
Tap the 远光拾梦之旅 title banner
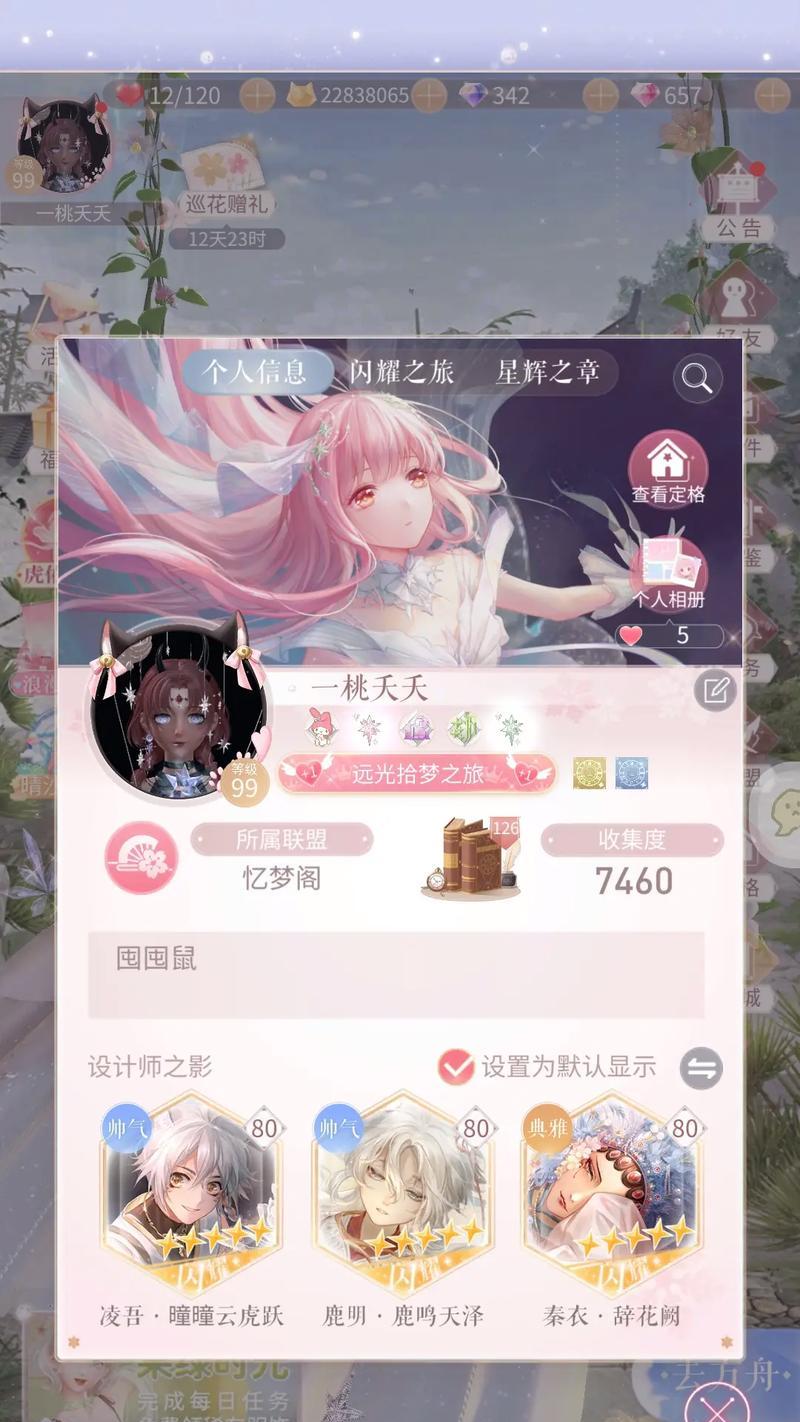pos(417,774)
